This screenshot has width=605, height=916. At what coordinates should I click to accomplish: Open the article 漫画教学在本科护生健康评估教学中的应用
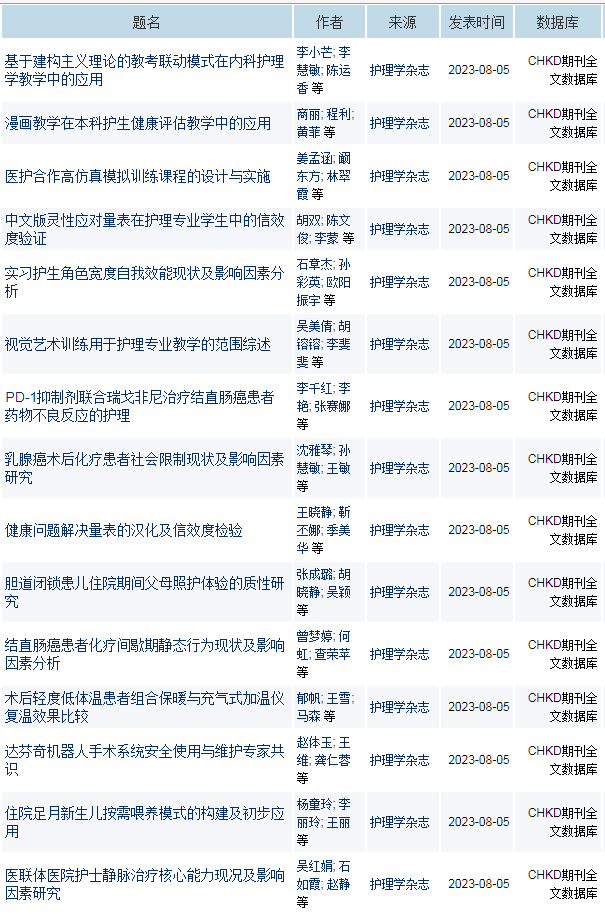pyautogui.click(x=138, y=123)
